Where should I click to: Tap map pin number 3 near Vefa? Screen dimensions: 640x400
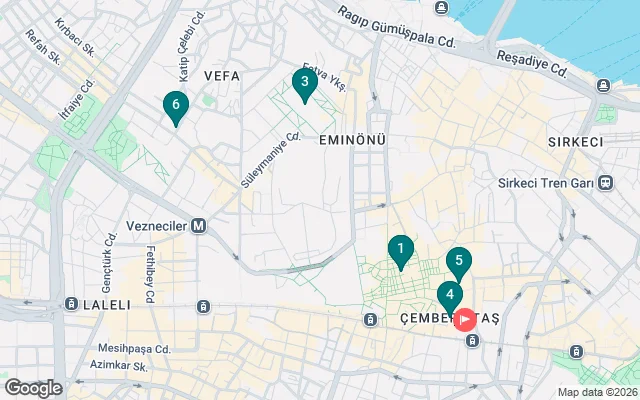[x=305, y=83]
